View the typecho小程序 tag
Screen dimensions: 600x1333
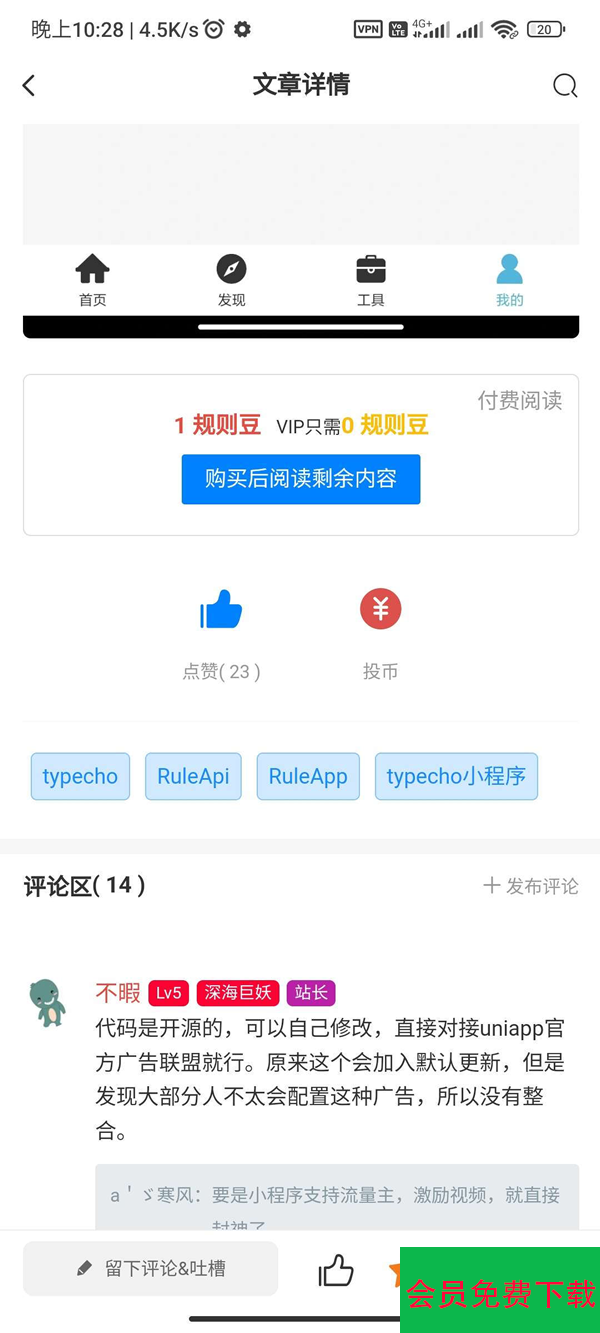point(456,777)
